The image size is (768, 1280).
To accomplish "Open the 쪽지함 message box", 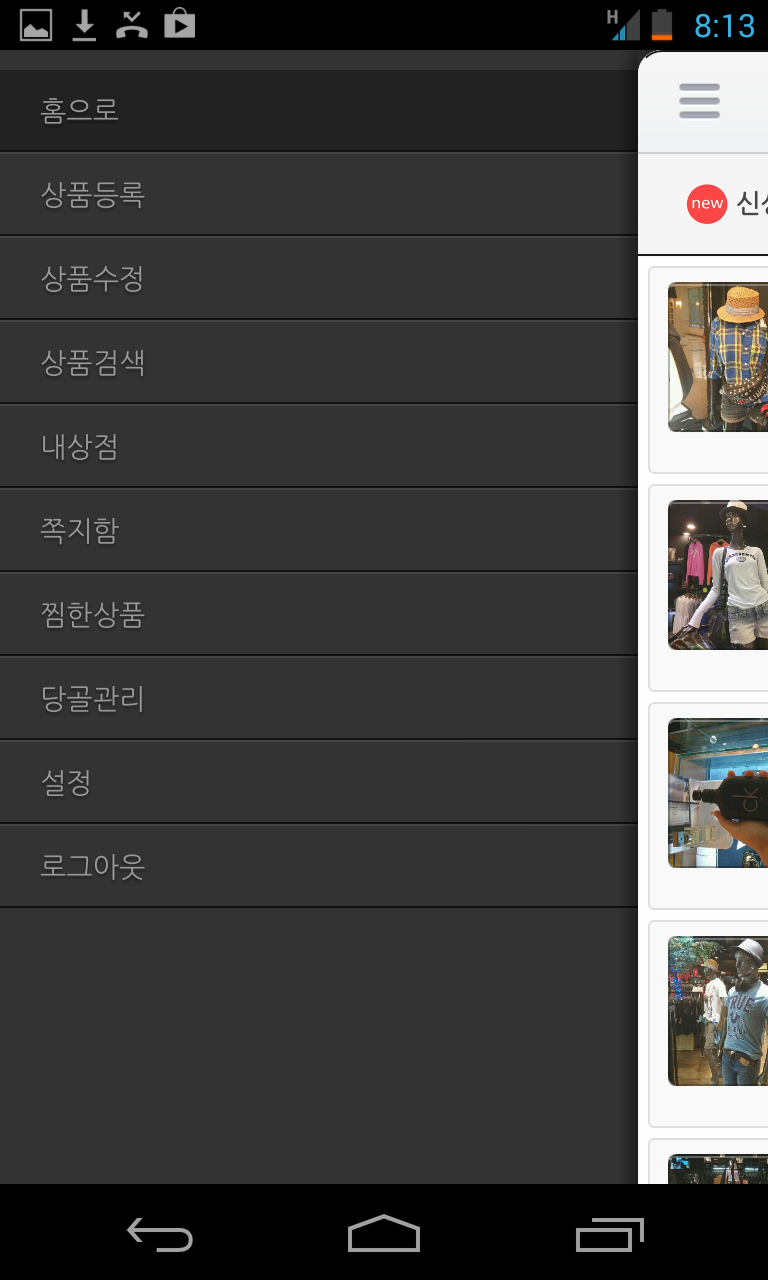I will pyautogui.click(x=80, y=530).
